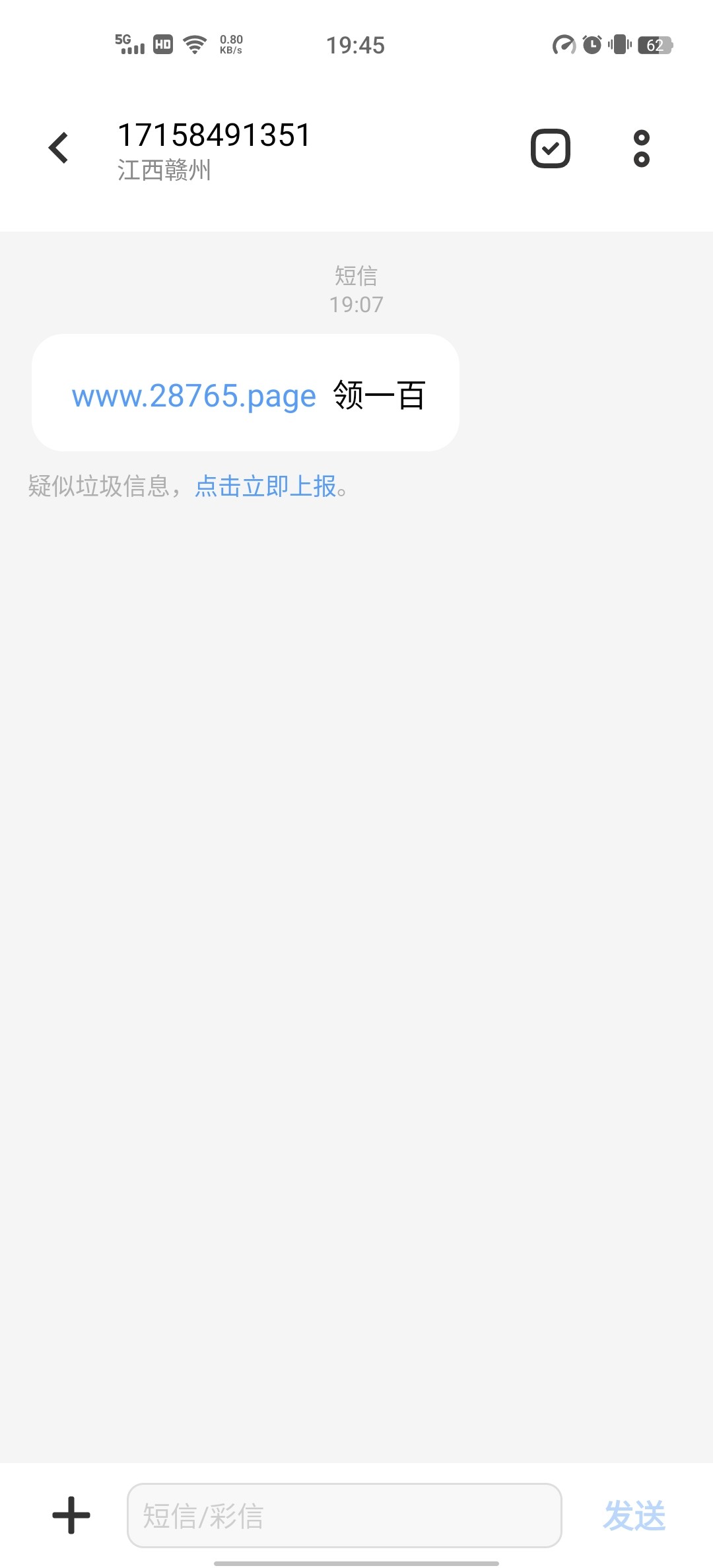713x1568 pixels.
Task: Open the www.28765.page link
Action: click(x=194, y=396)
